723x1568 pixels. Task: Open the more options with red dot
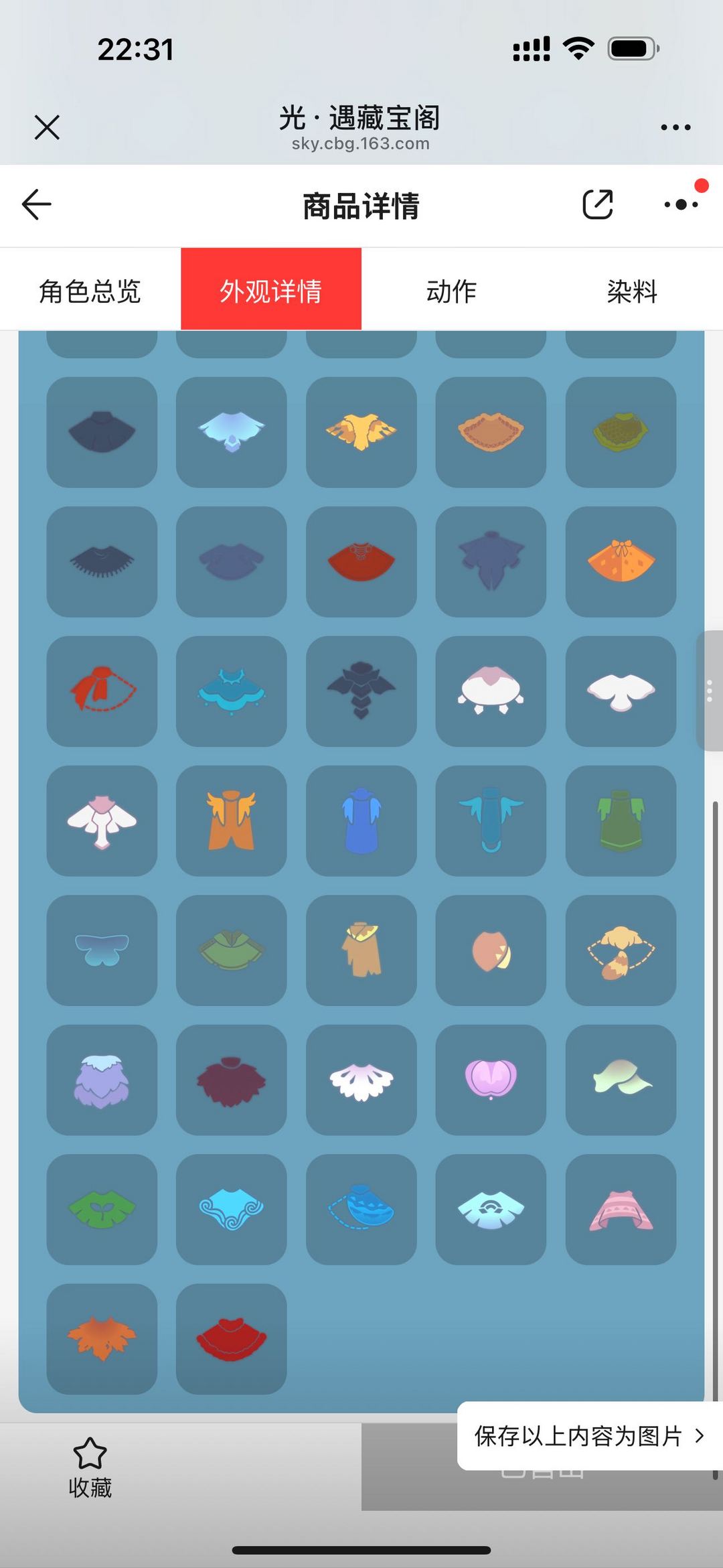682,204
